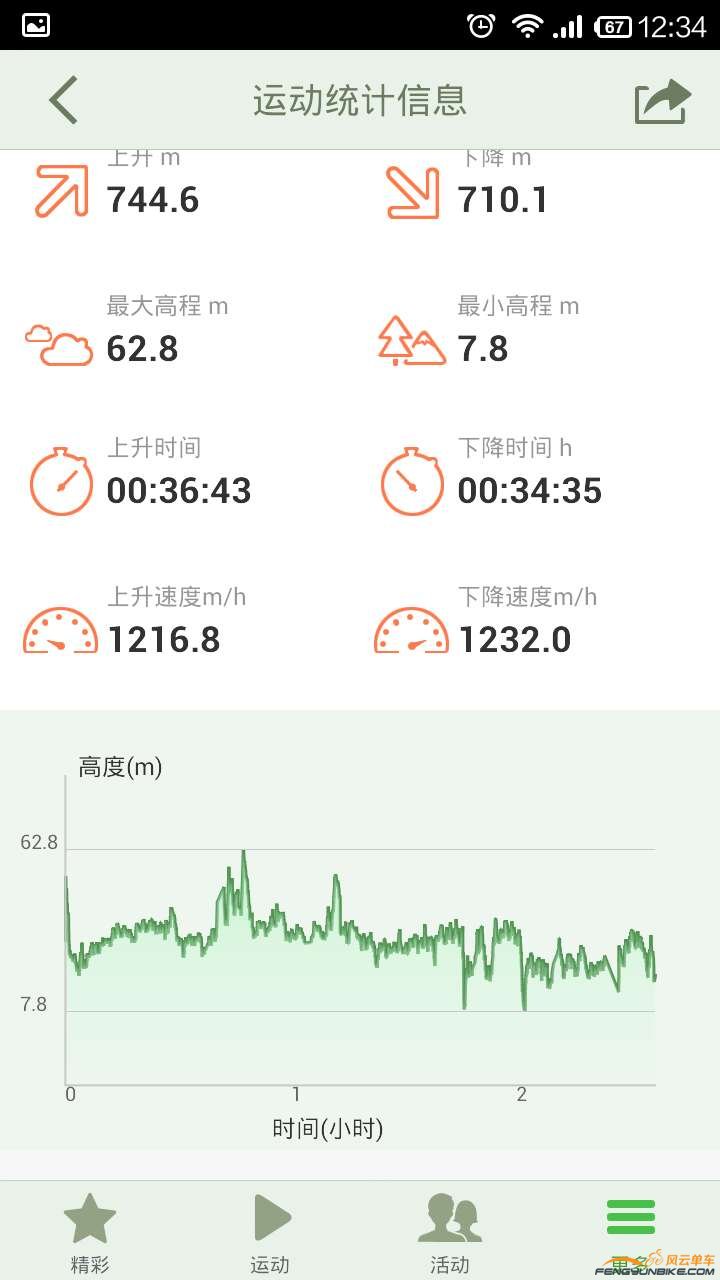This screenshot has width=720, height=1280.
Task: Open the green menu tab
Action: point(631,1220)
